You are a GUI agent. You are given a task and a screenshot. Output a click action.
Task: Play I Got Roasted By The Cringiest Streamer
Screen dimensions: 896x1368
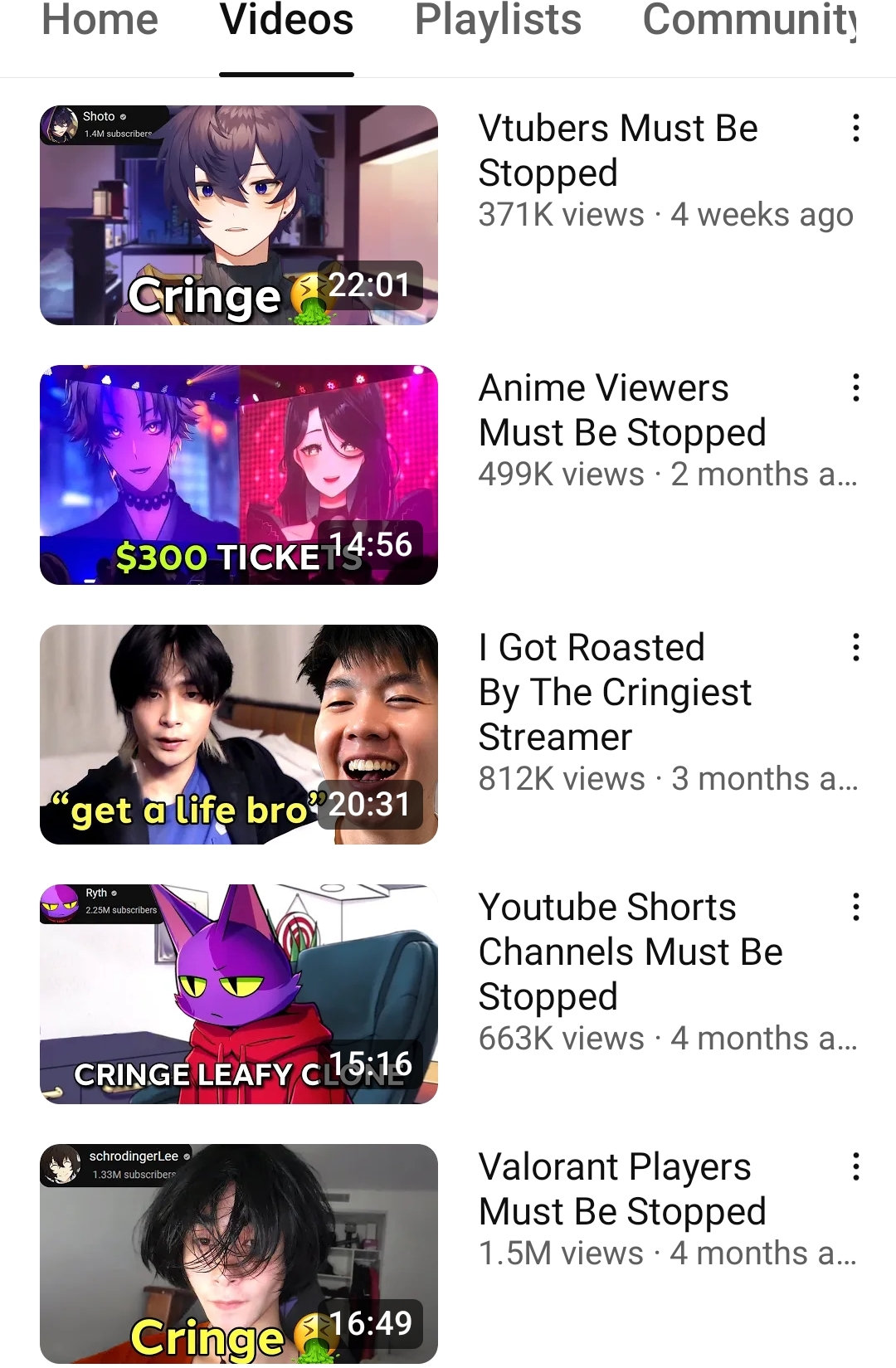coord(239,734)
